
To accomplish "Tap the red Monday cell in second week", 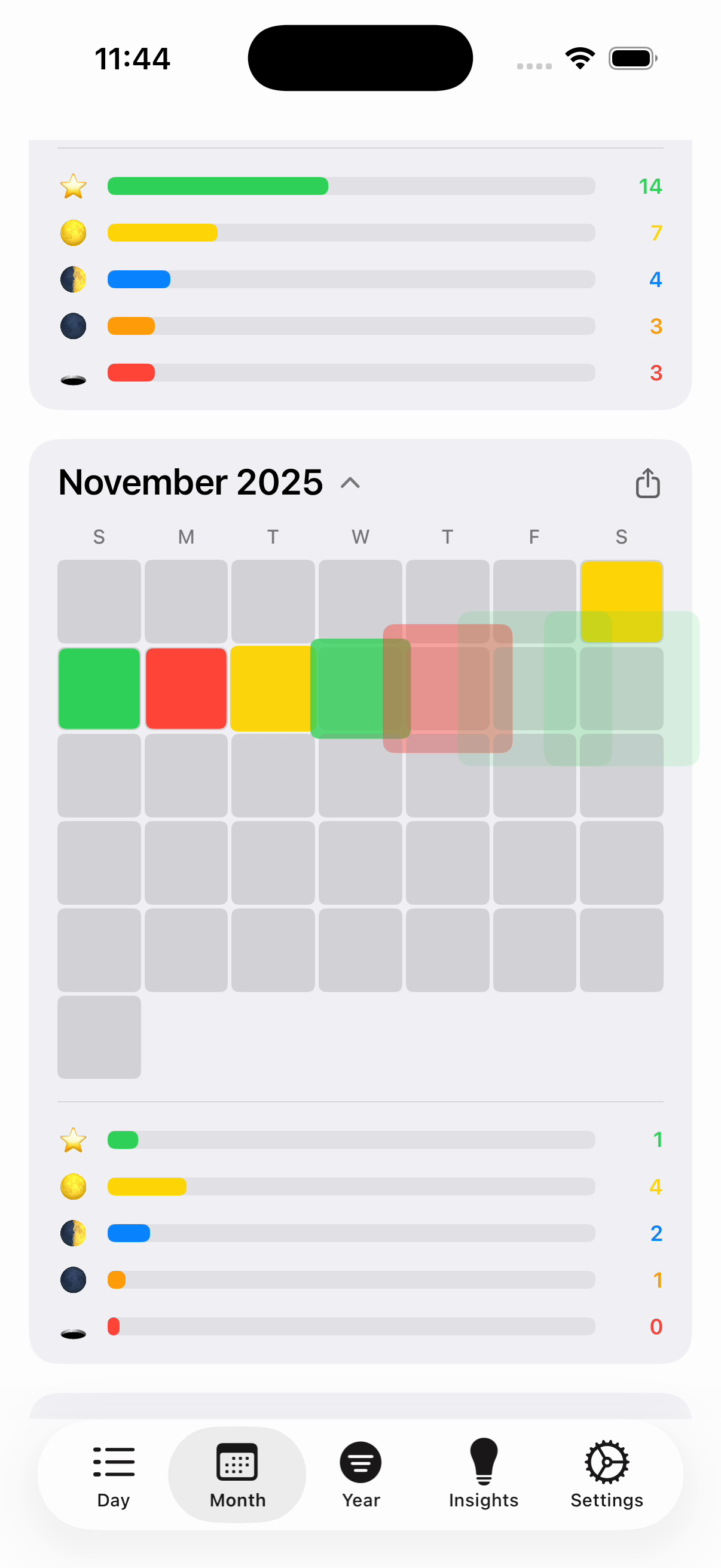I will click(x=186, y=688).
